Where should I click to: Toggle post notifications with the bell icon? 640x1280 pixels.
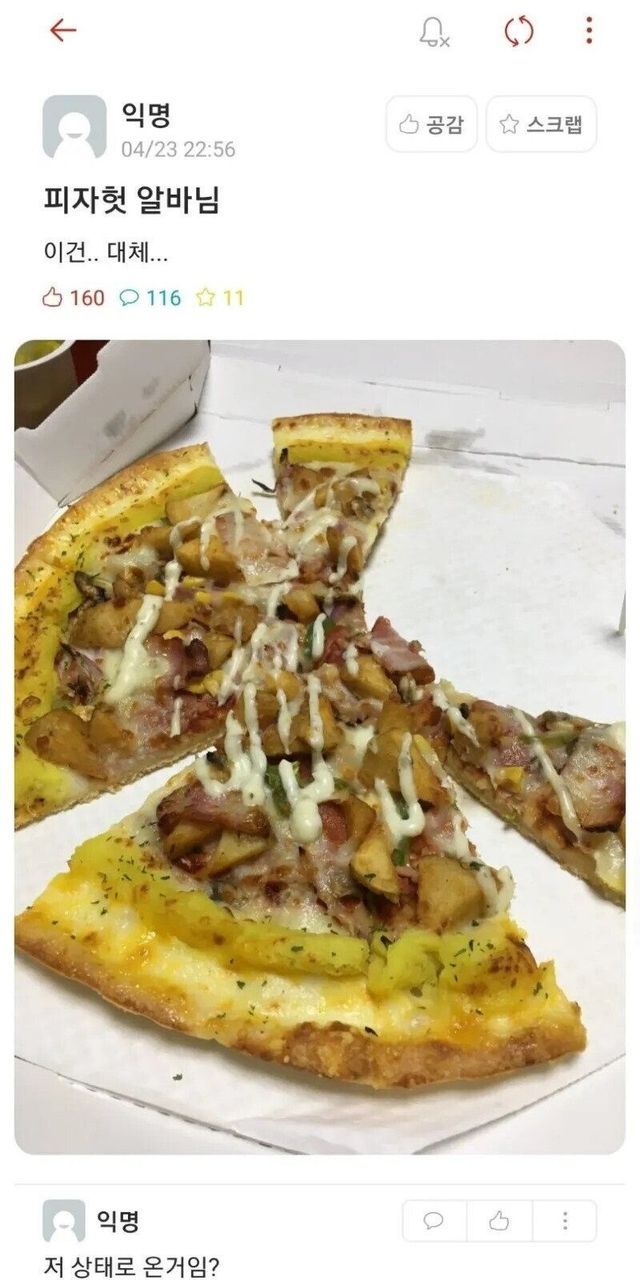[434, 32]
